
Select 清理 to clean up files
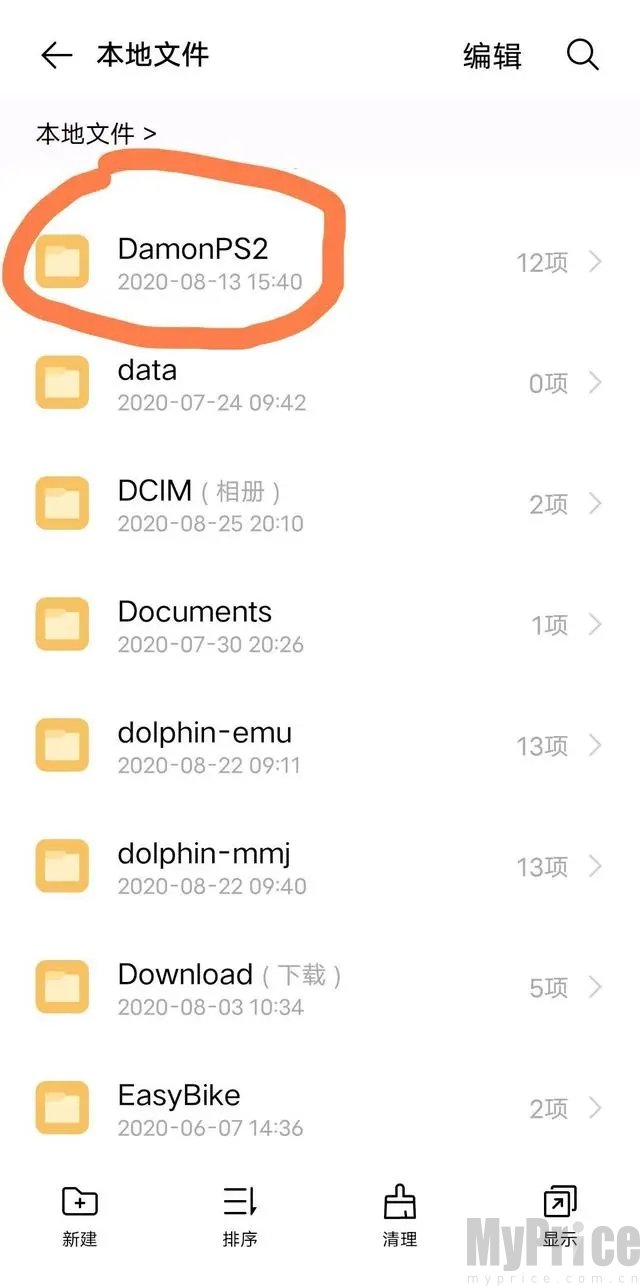(x=400, y=1216)
